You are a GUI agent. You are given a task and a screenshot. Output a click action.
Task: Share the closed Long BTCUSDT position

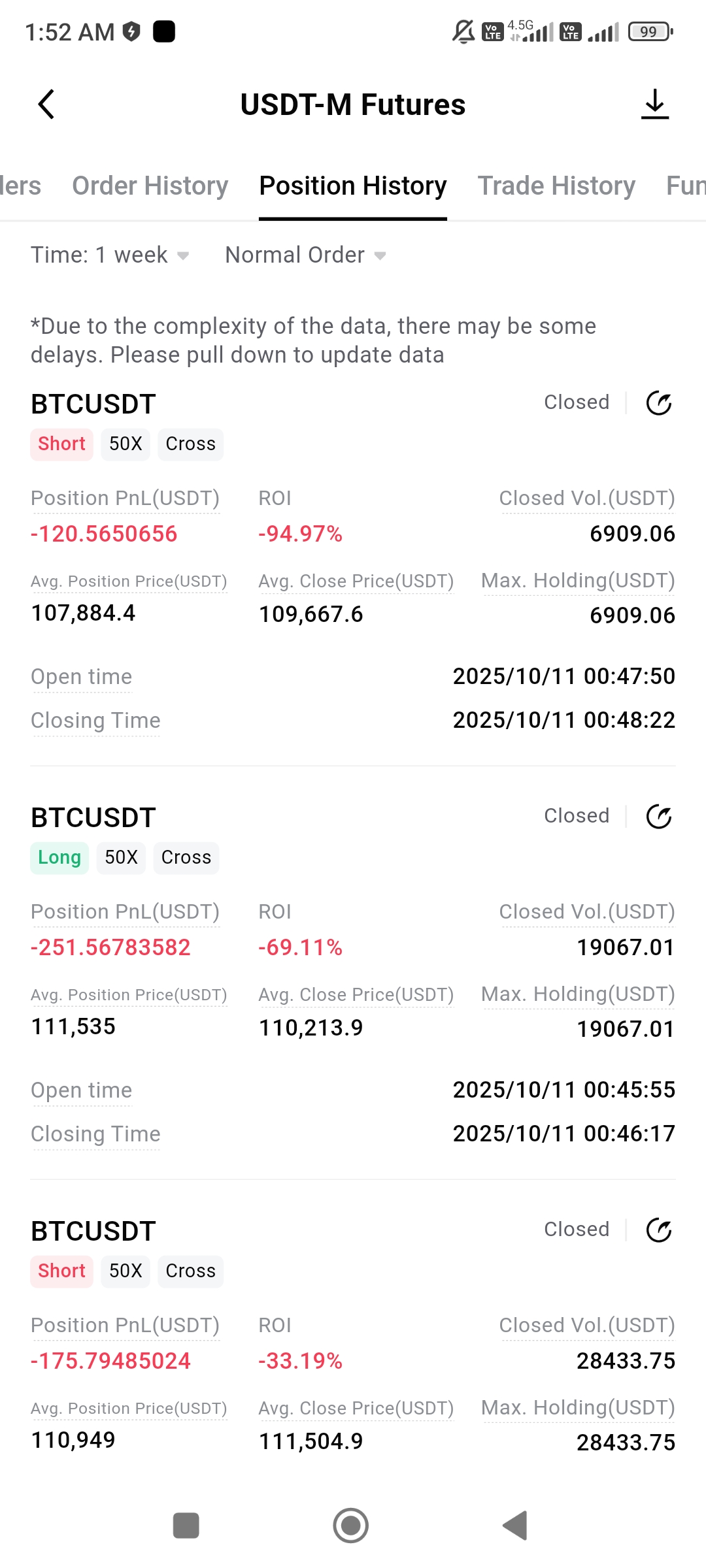659,817
